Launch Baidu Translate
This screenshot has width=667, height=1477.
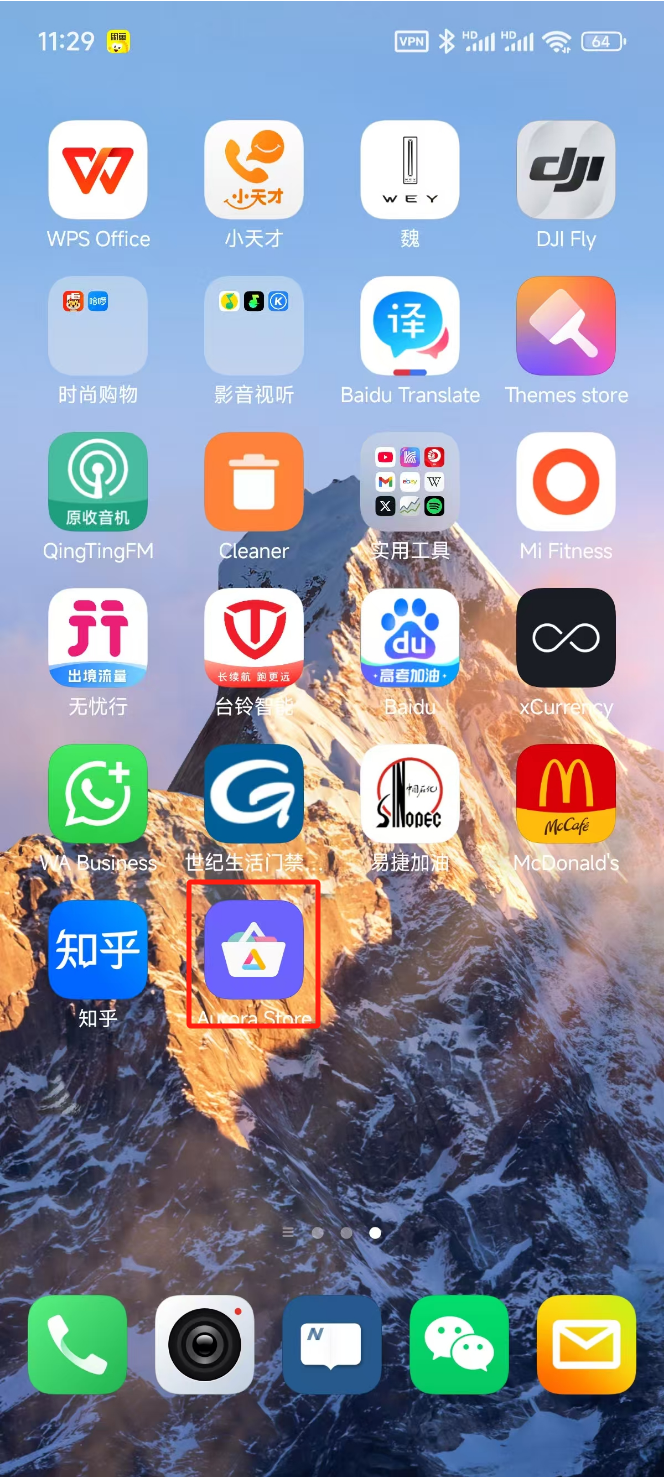tap(410, 326)
